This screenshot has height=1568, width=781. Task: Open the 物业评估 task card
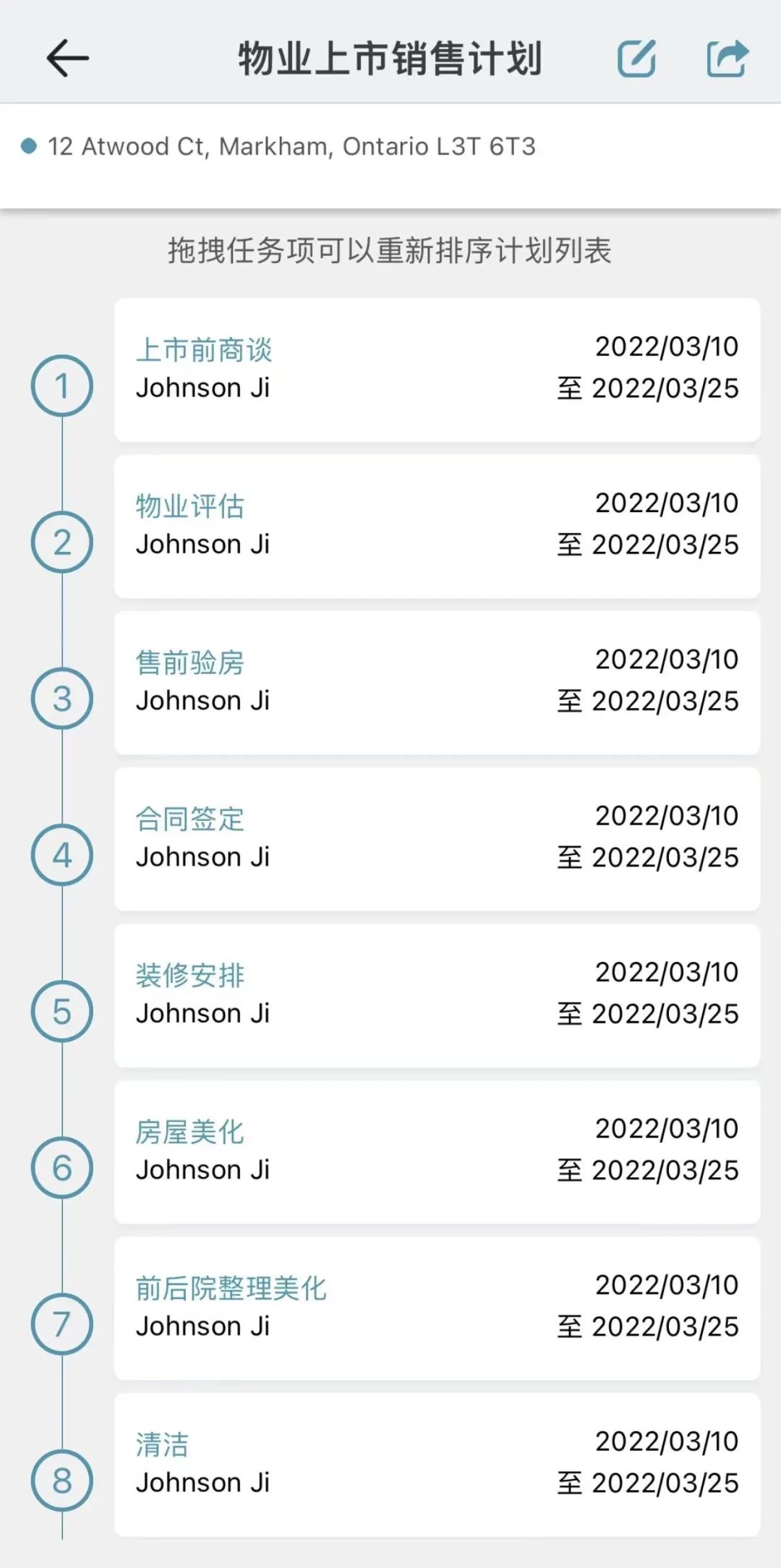437,527
